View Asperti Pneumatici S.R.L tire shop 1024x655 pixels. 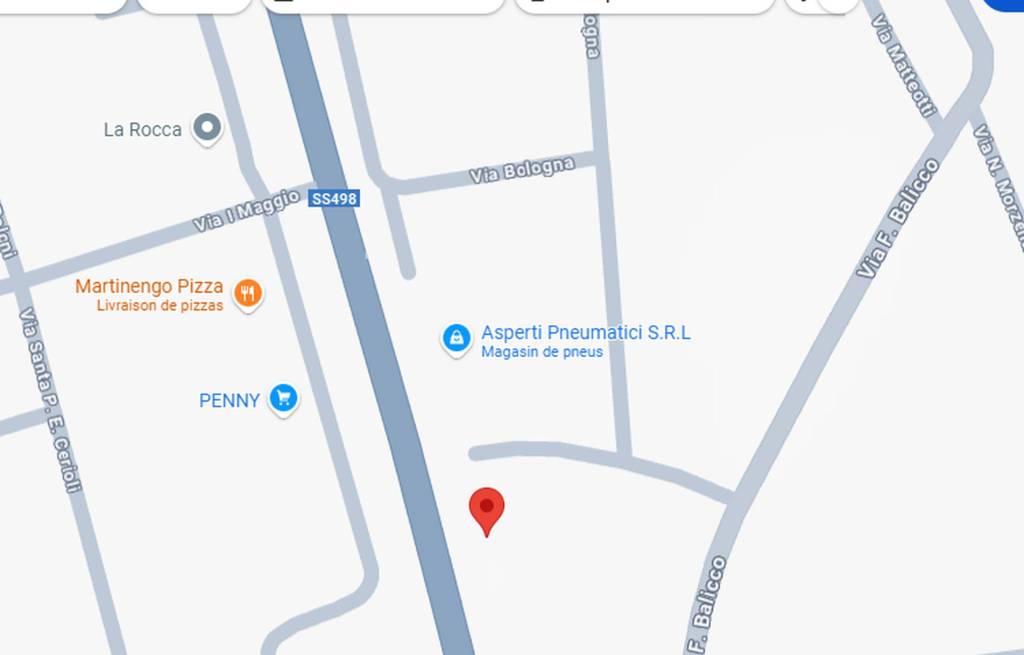pyautogui.click(x=457, y=338)
